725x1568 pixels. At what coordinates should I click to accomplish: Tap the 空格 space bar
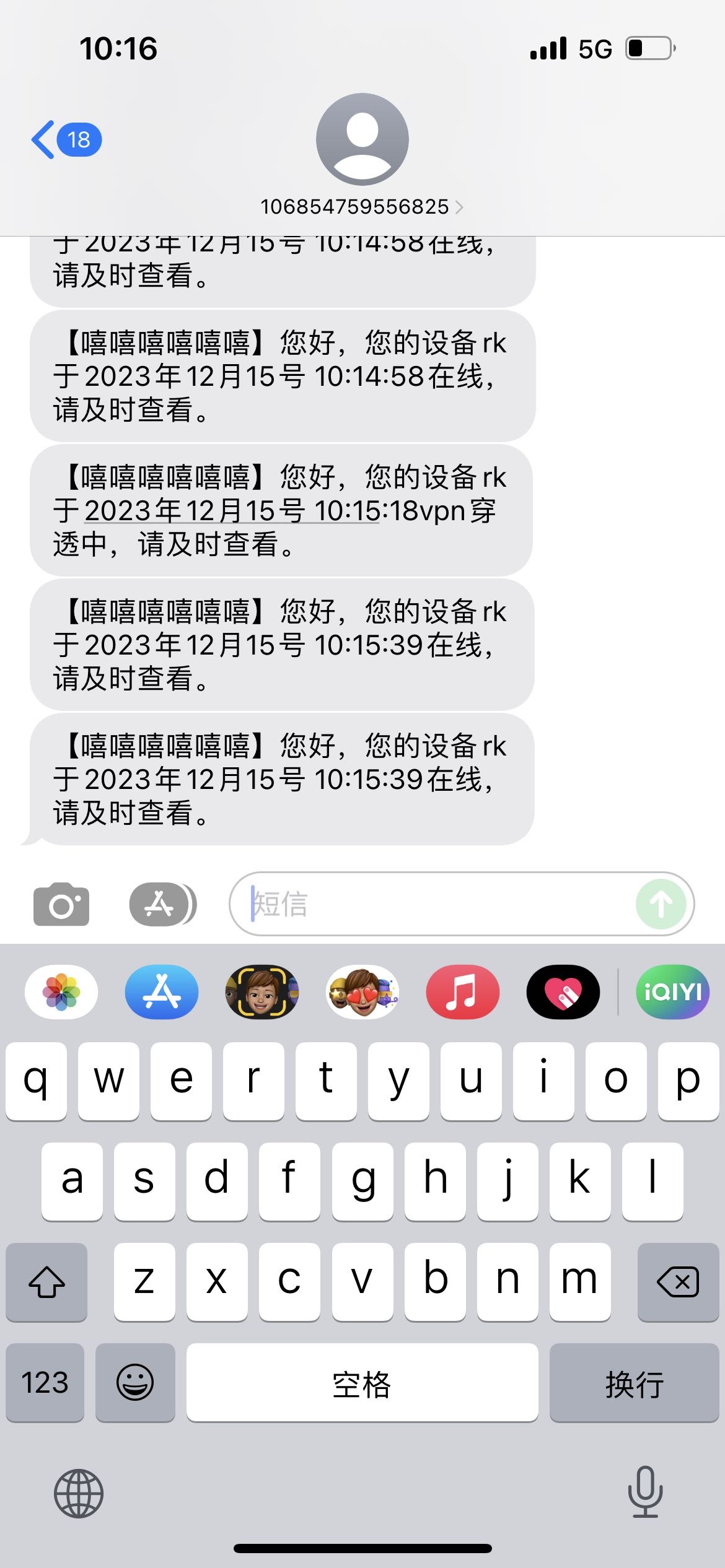point(362,1382)
